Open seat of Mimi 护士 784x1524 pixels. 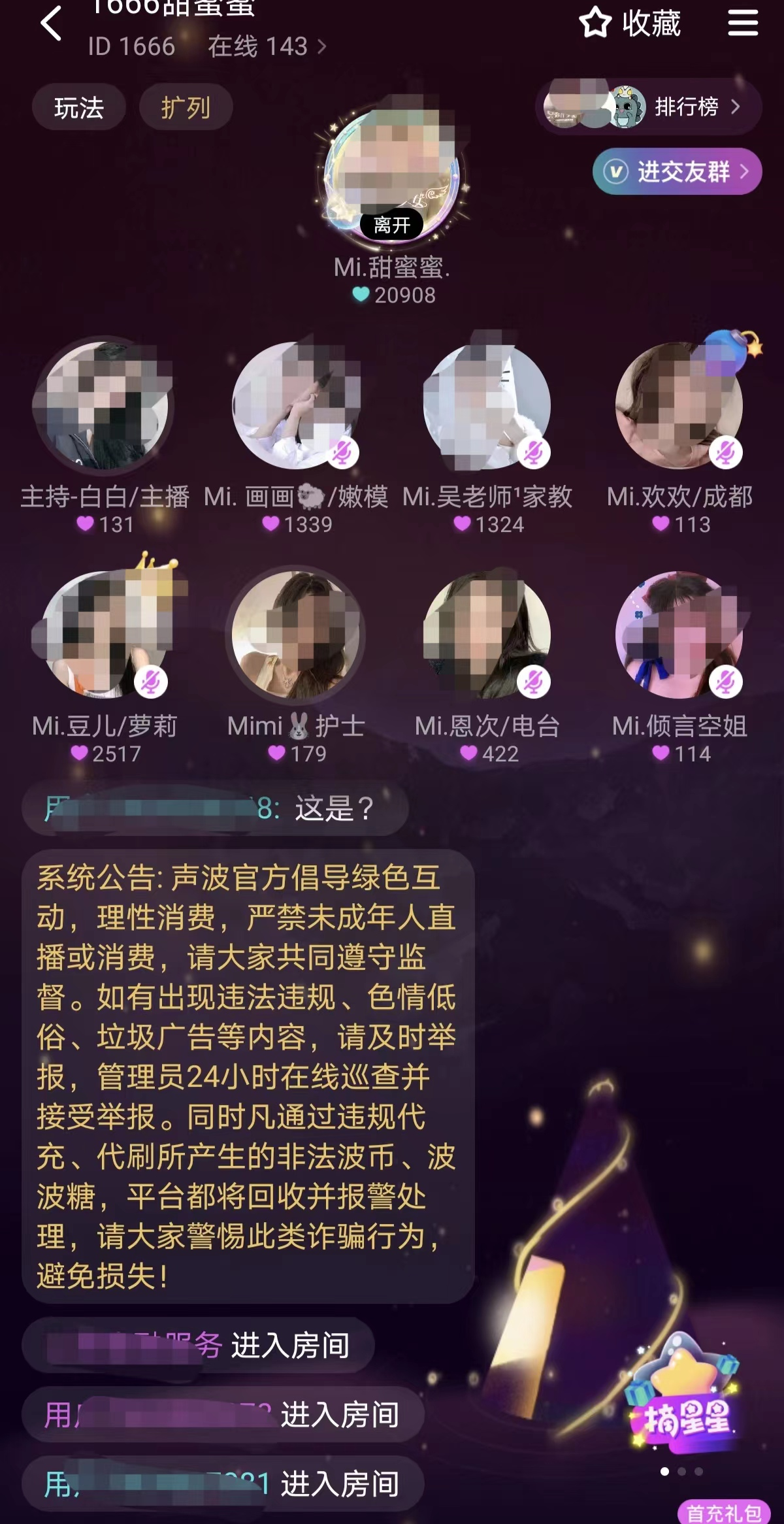point(296,634)
